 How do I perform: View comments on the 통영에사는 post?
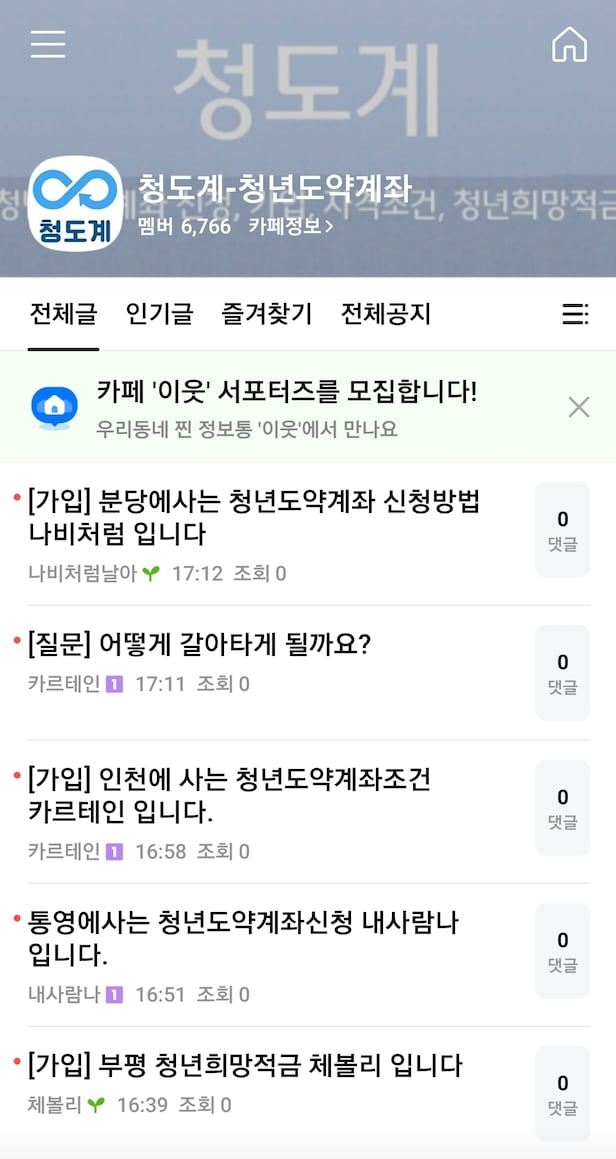562,951
